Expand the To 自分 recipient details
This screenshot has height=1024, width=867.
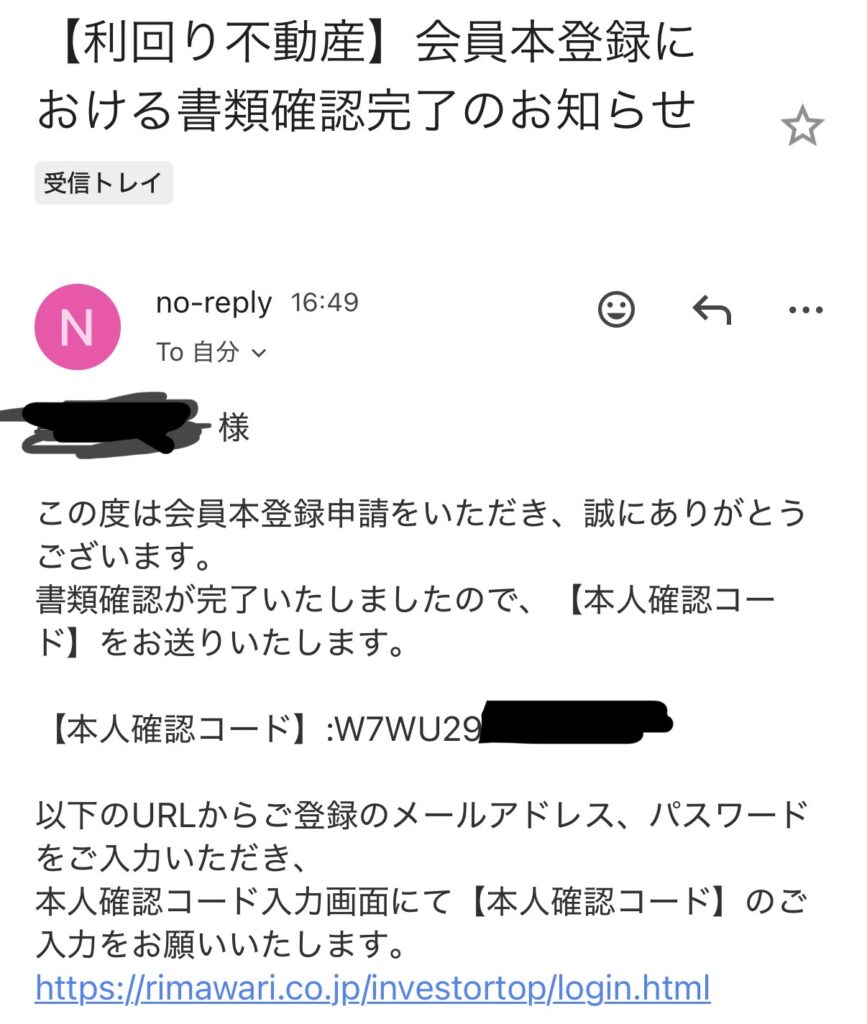pos(212,352)
